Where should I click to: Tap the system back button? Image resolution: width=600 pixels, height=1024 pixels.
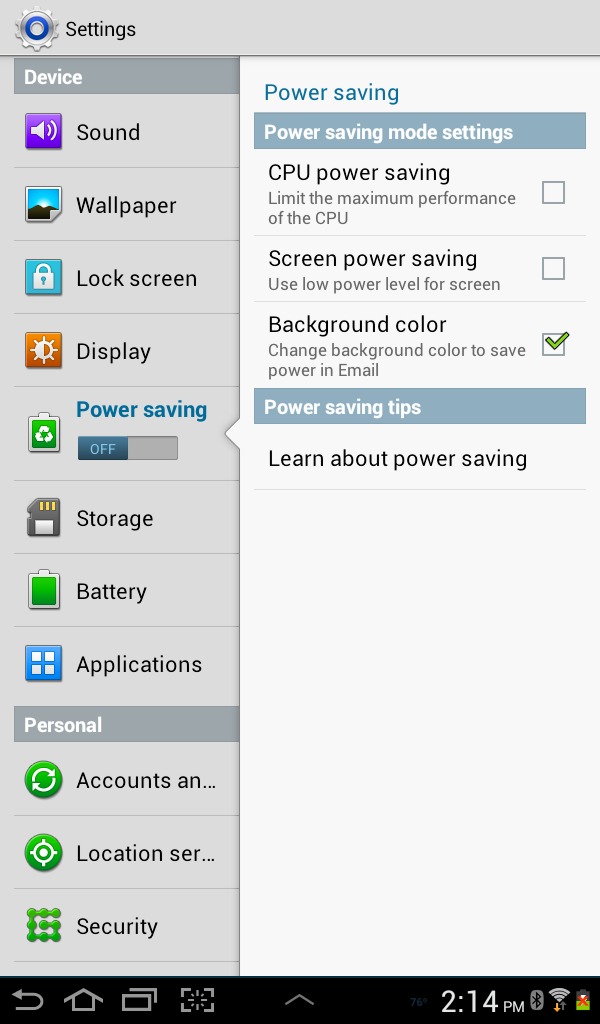[27, 1000]
